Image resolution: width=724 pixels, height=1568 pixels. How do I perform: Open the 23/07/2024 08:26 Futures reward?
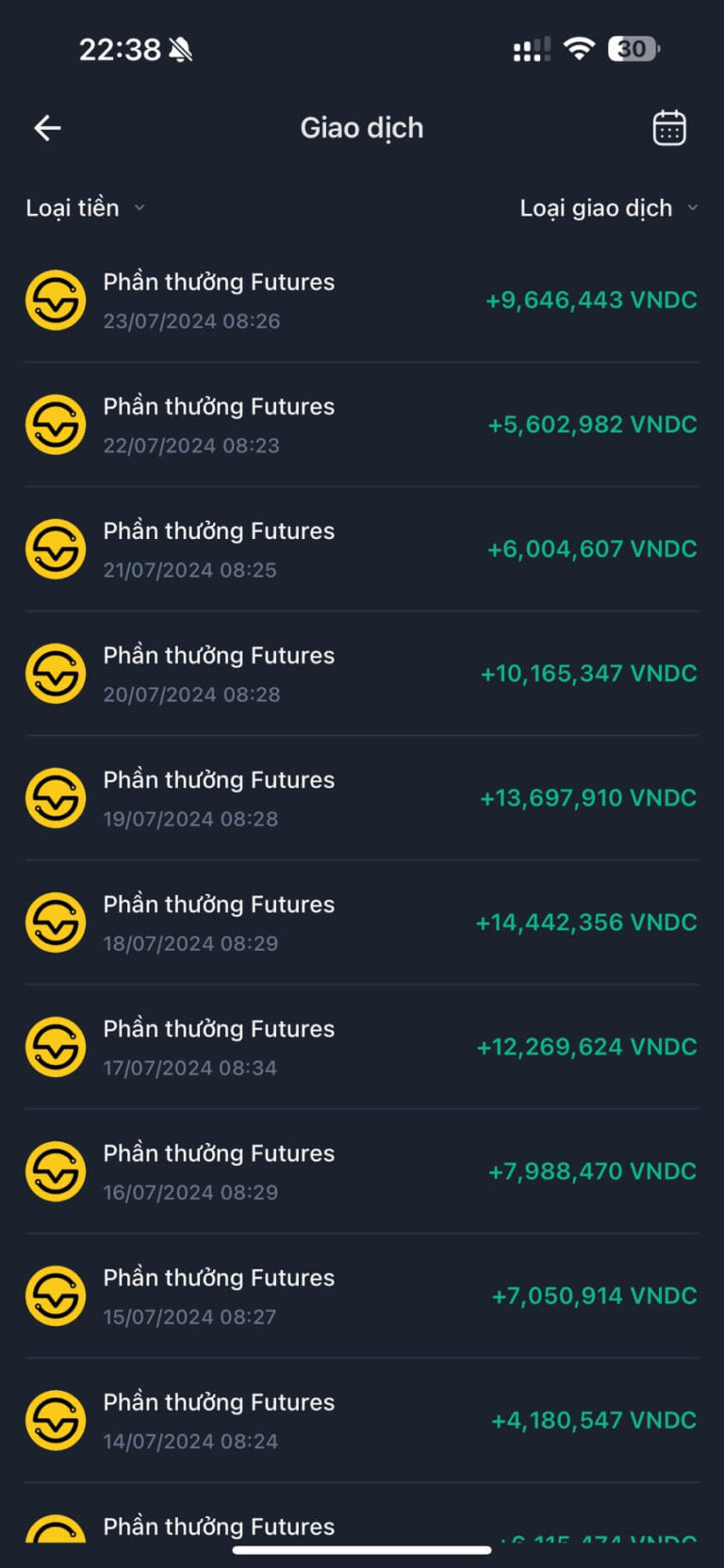362,301
